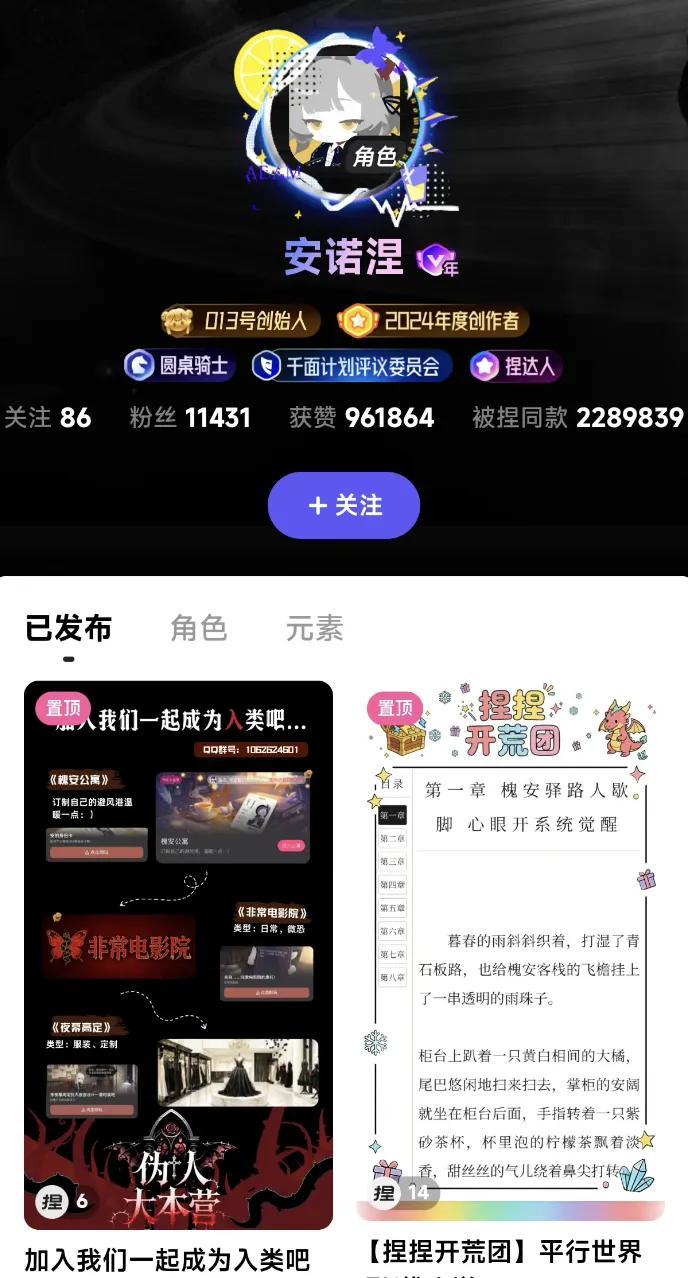View the 关注 86 following list
The image size is (688, 1278).
tap(48, 417)
